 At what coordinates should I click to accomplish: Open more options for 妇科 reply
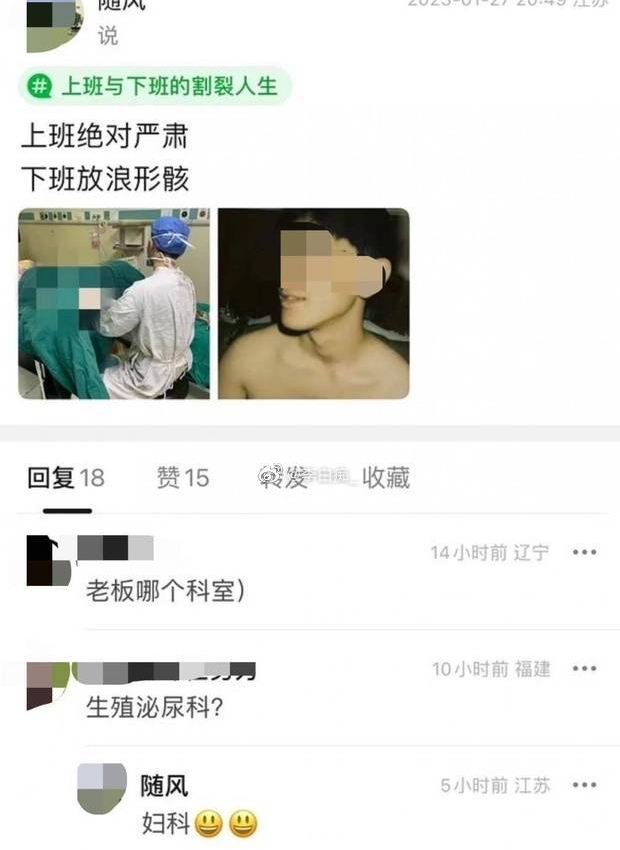(x=584, y=786)
